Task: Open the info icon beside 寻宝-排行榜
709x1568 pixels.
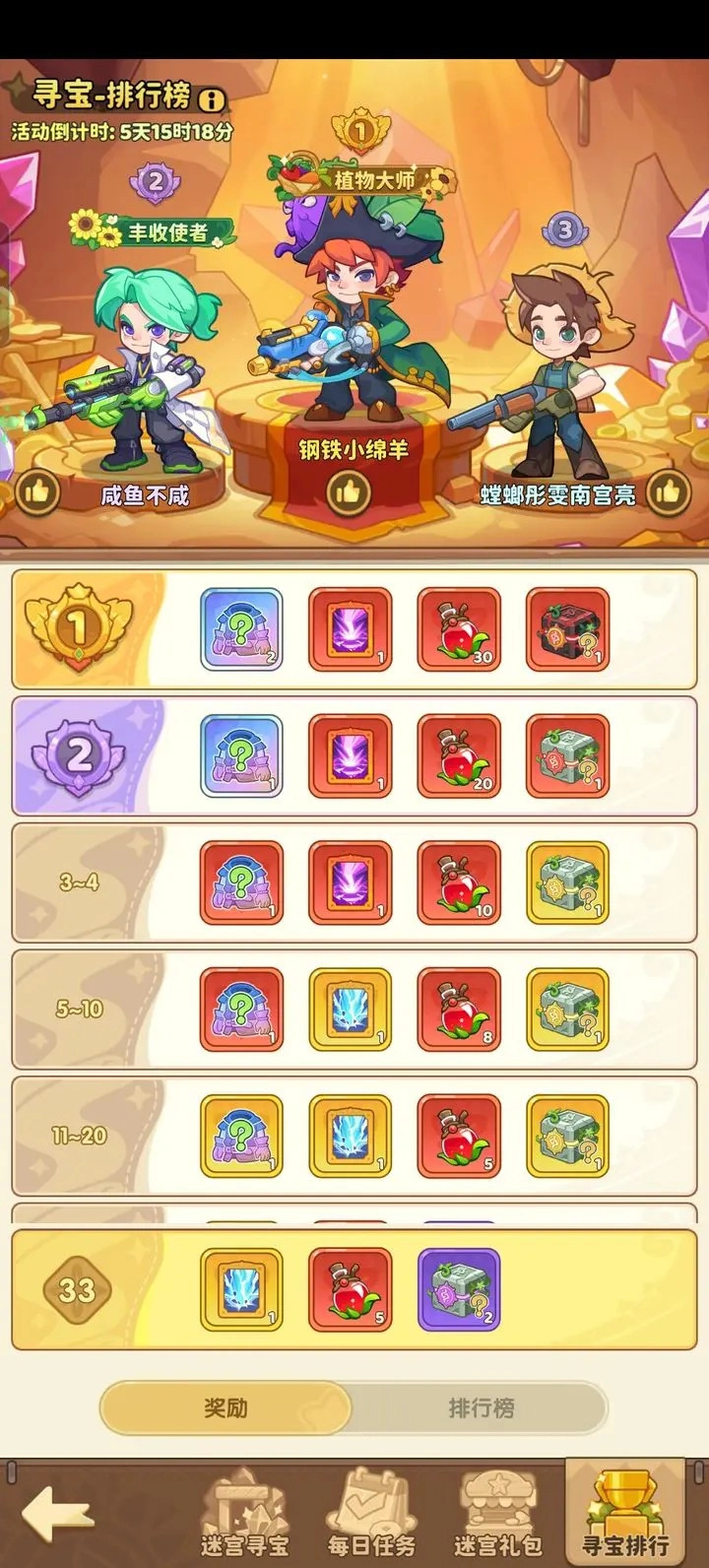Action: pos(212,99)
